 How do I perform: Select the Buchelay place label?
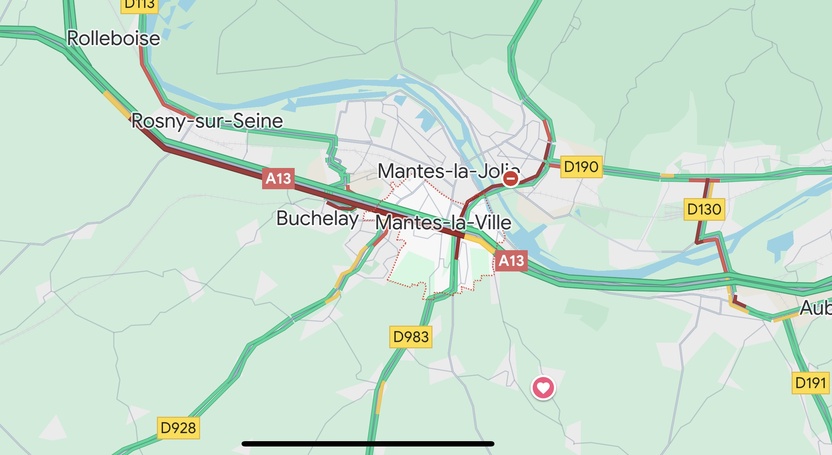coord(317,218)
